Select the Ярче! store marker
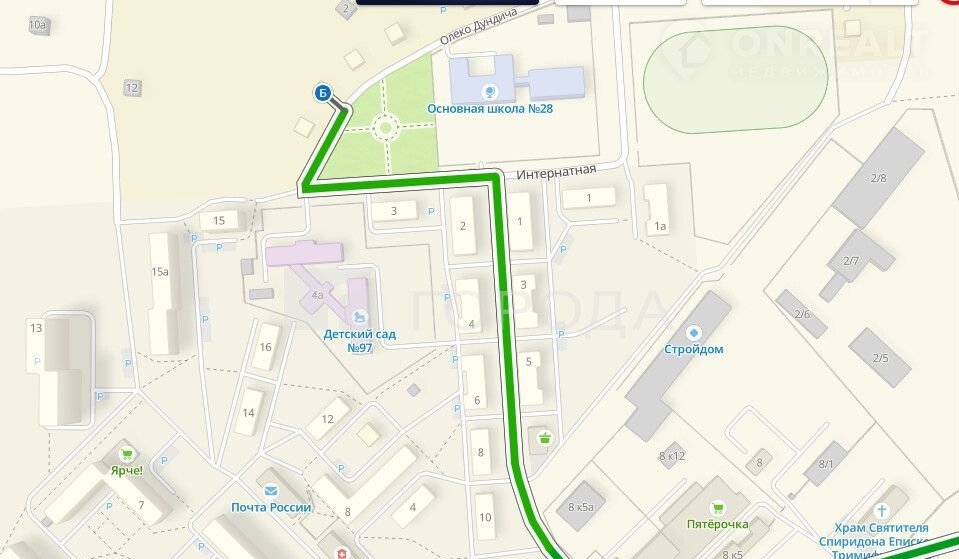 click(127, 455)
